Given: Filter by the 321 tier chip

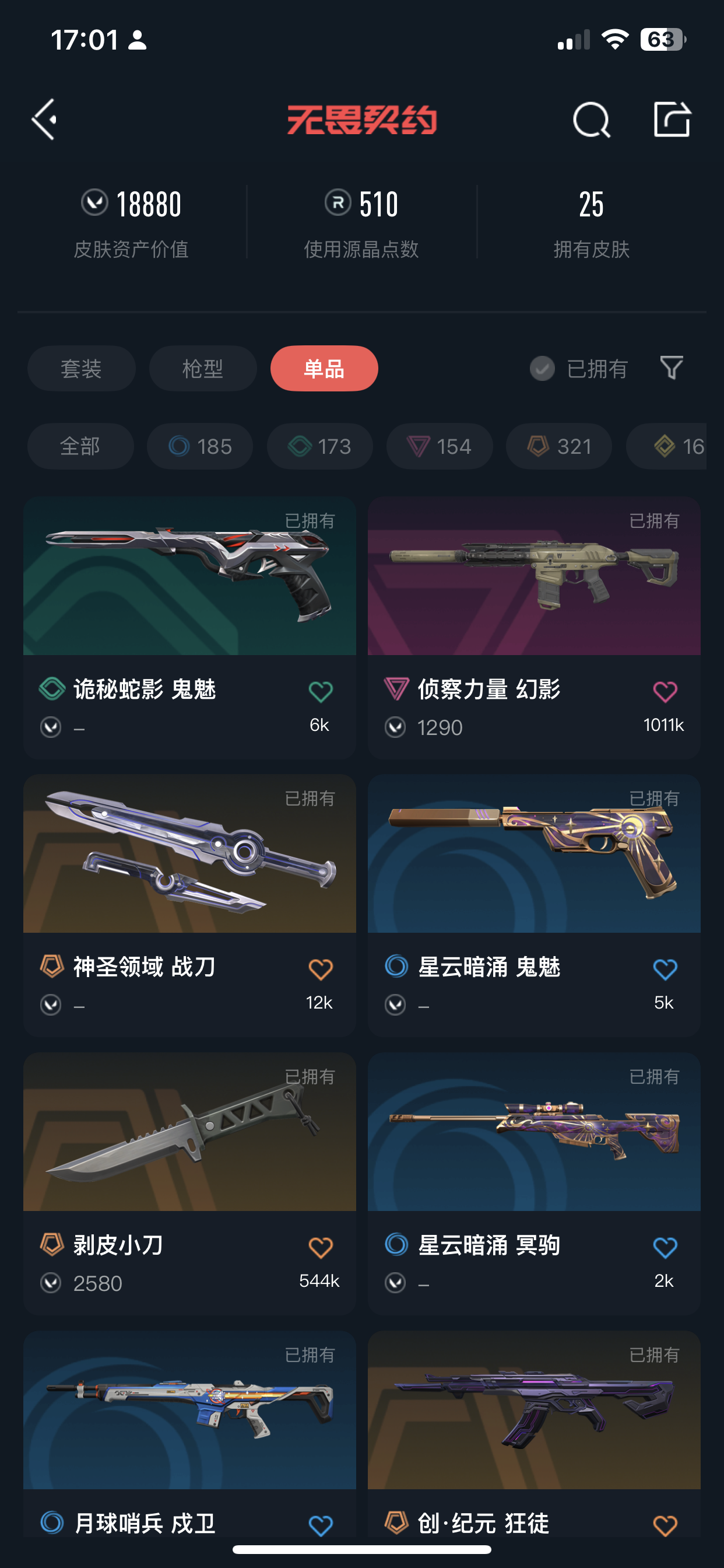Looking at the screenshot, I should 558,446.
